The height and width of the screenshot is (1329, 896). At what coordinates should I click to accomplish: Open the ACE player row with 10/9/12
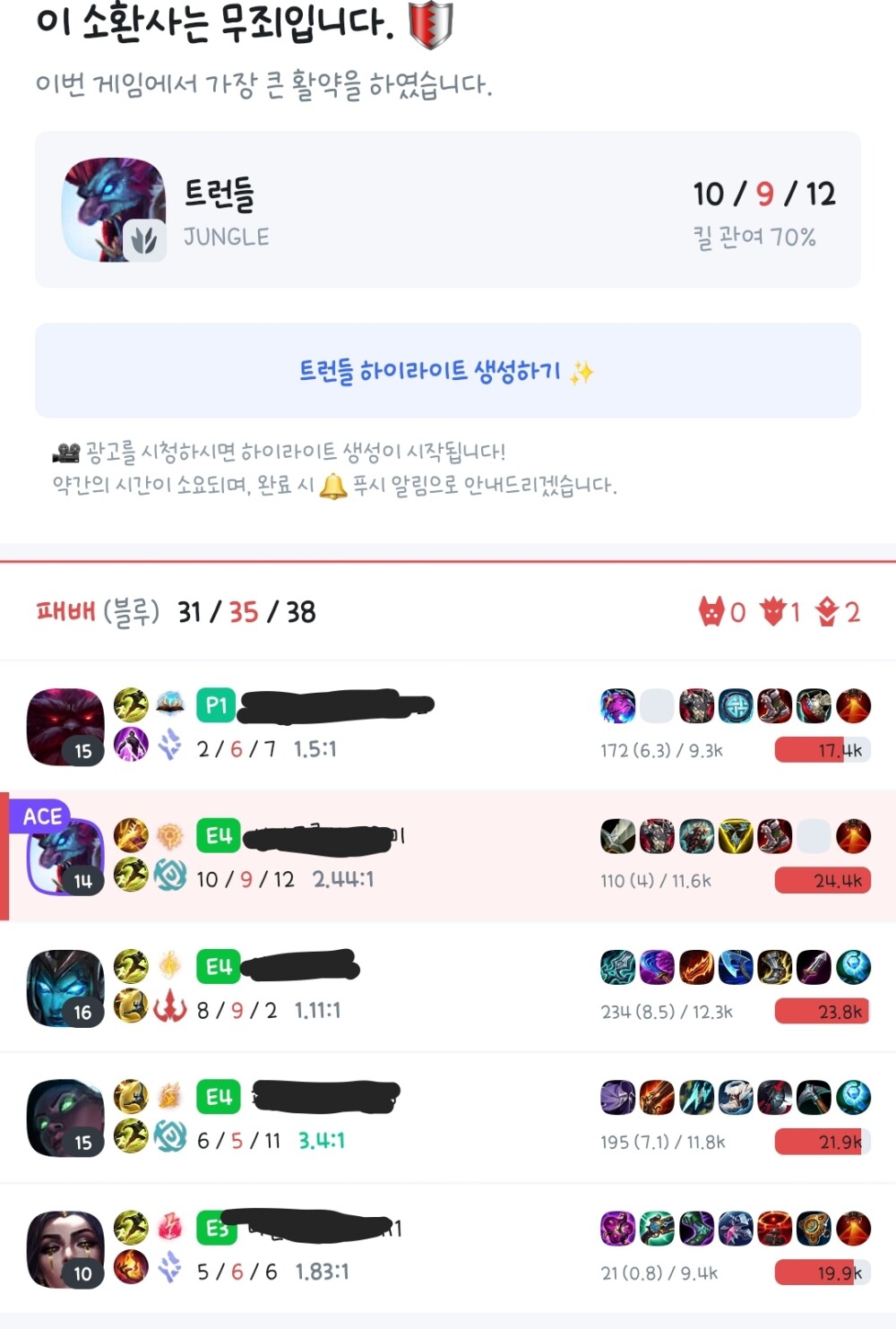tap(448, 857)
